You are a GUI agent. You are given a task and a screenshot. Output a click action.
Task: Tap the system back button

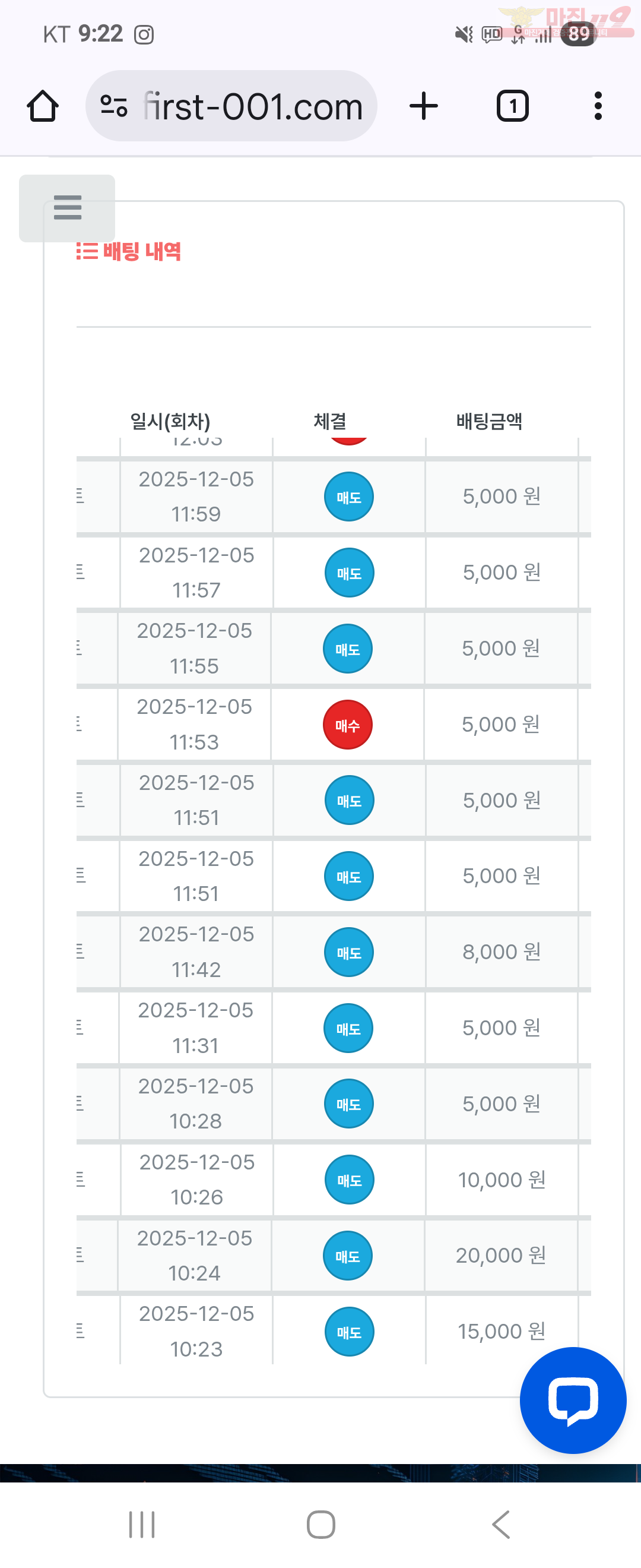(500, 1524)
